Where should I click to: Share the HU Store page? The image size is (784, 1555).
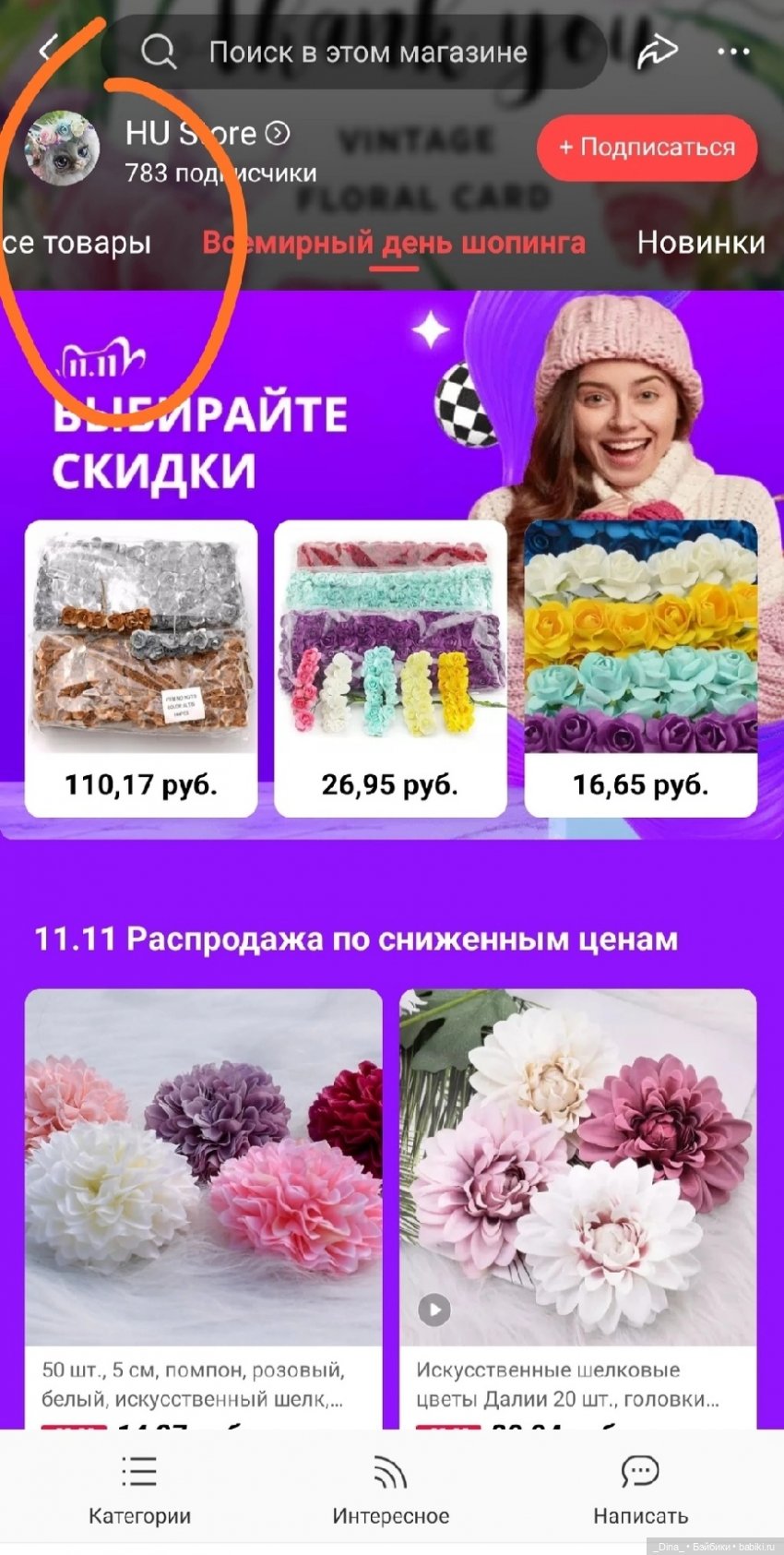pyautogui.click(x=658, y=51)
